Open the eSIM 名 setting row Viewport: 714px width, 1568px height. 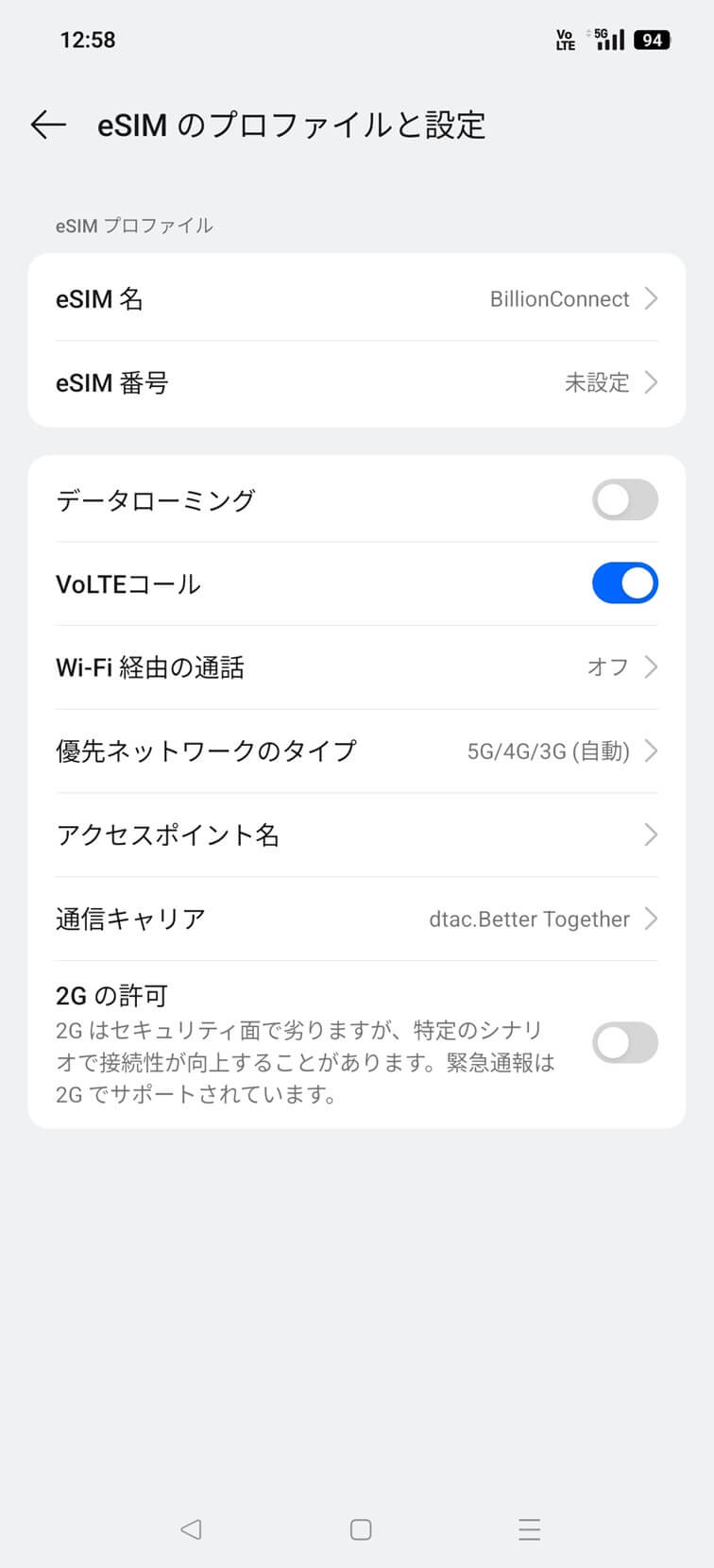click(x=356, y=299)
